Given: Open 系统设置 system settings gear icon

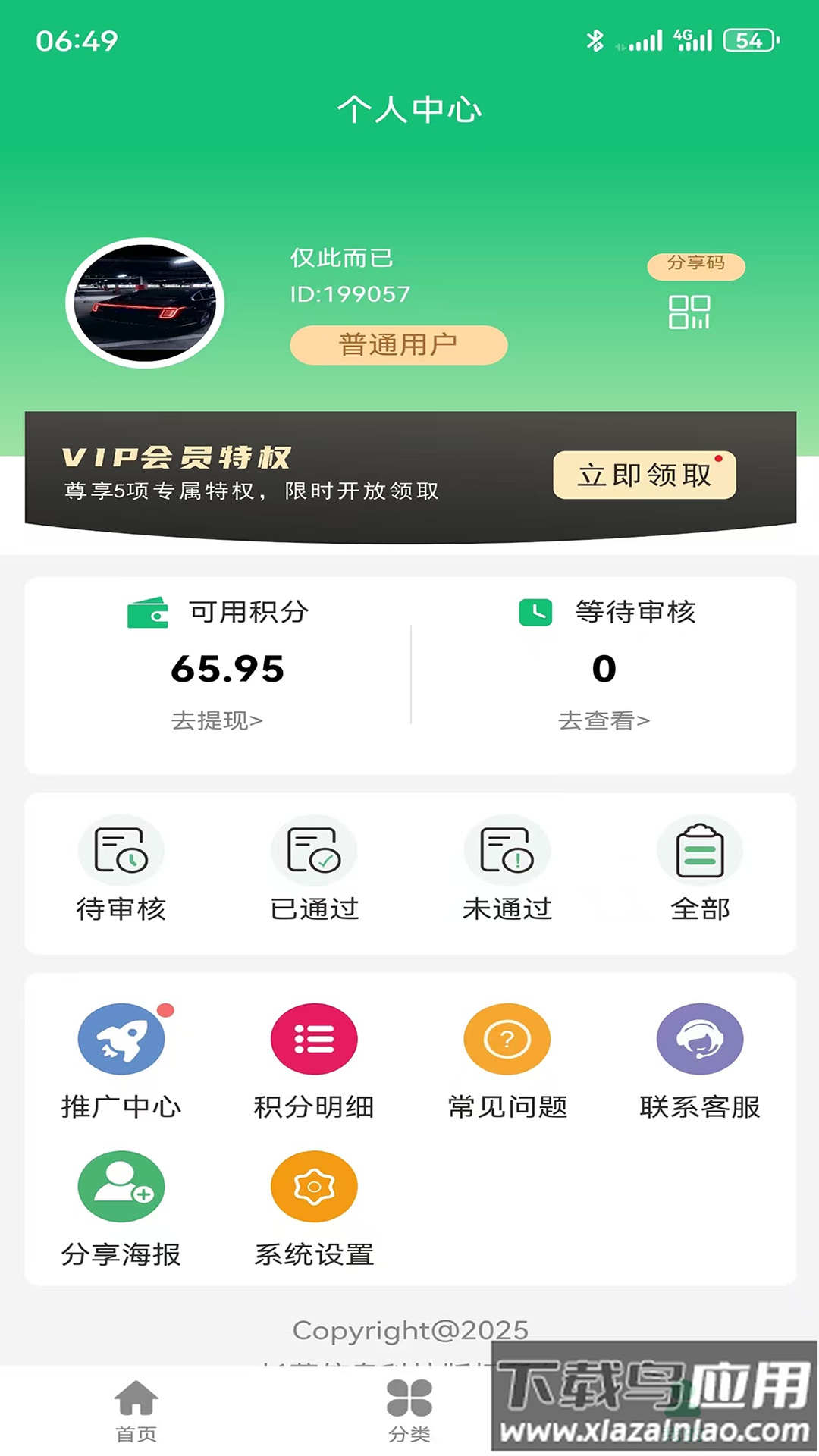Looking at the screenshot, I should pos(314,1186).
